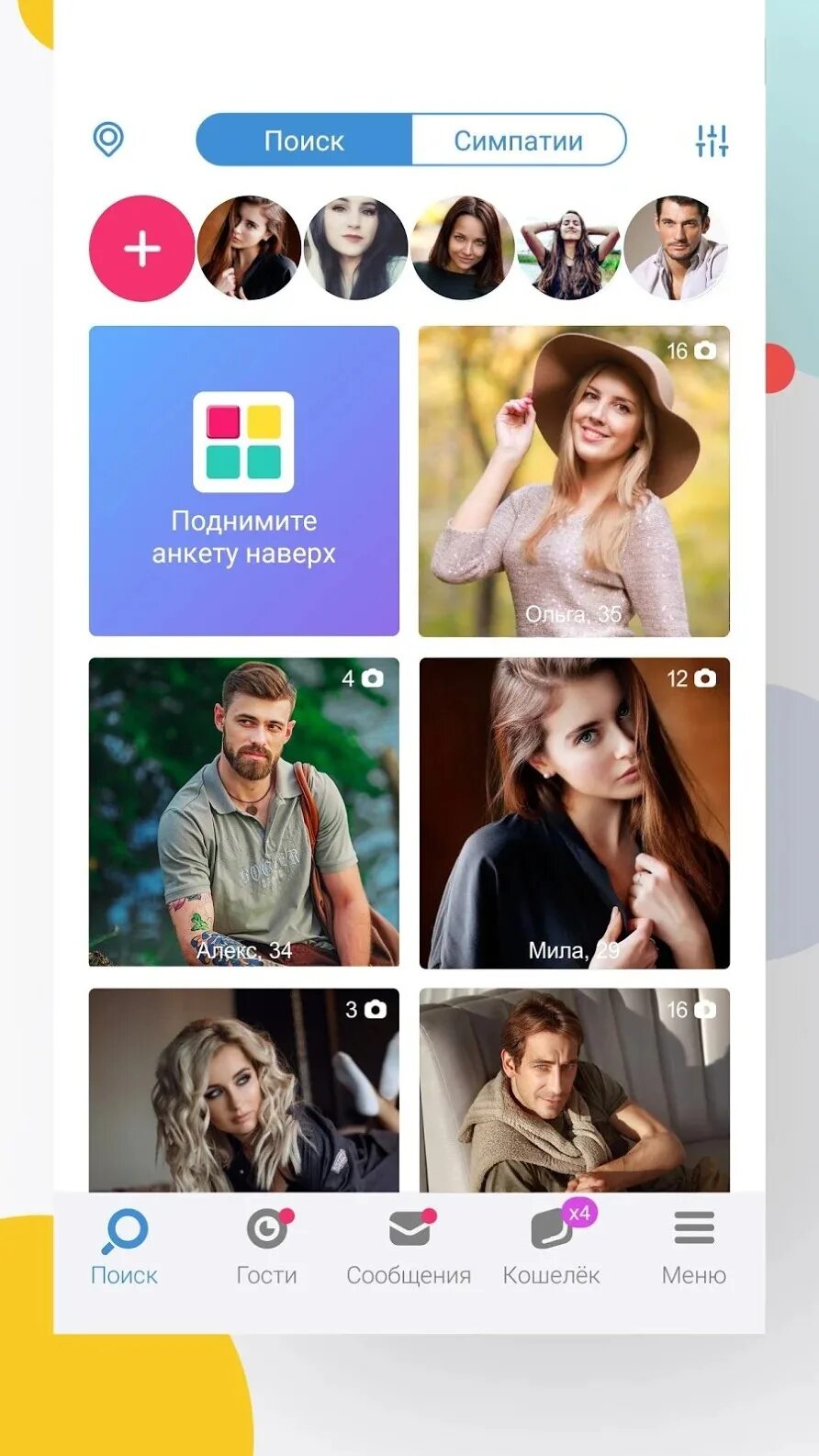Go to the Сообщения tab
The width and height of the screenshot is (819, 1456).
[x=409, y=1247]
